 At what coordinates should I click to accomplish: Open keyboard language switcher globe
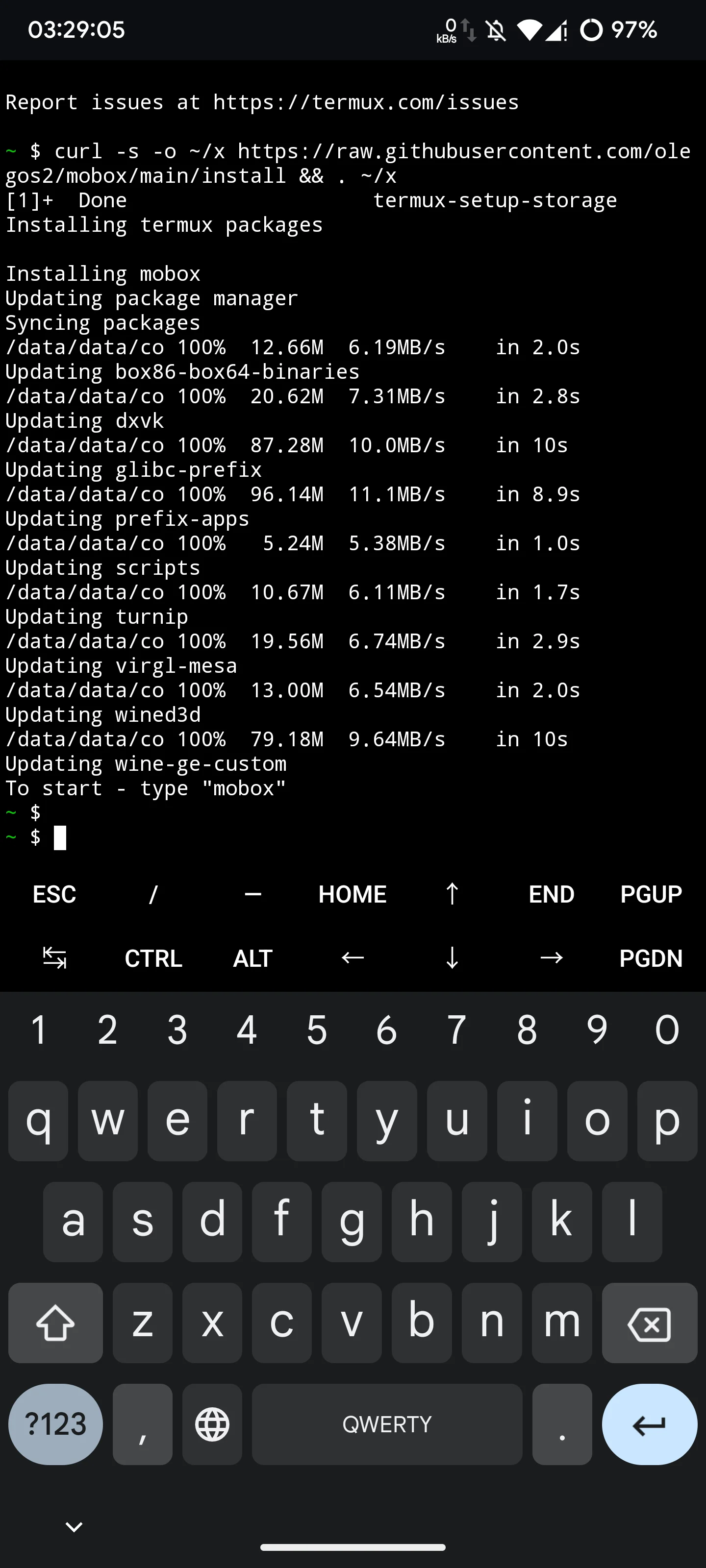pos(212,1424)
